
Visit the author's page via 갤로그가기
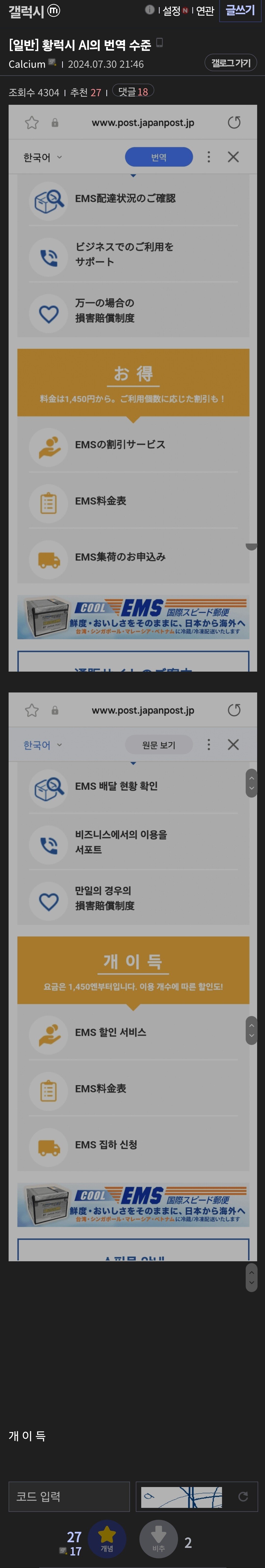230,63
